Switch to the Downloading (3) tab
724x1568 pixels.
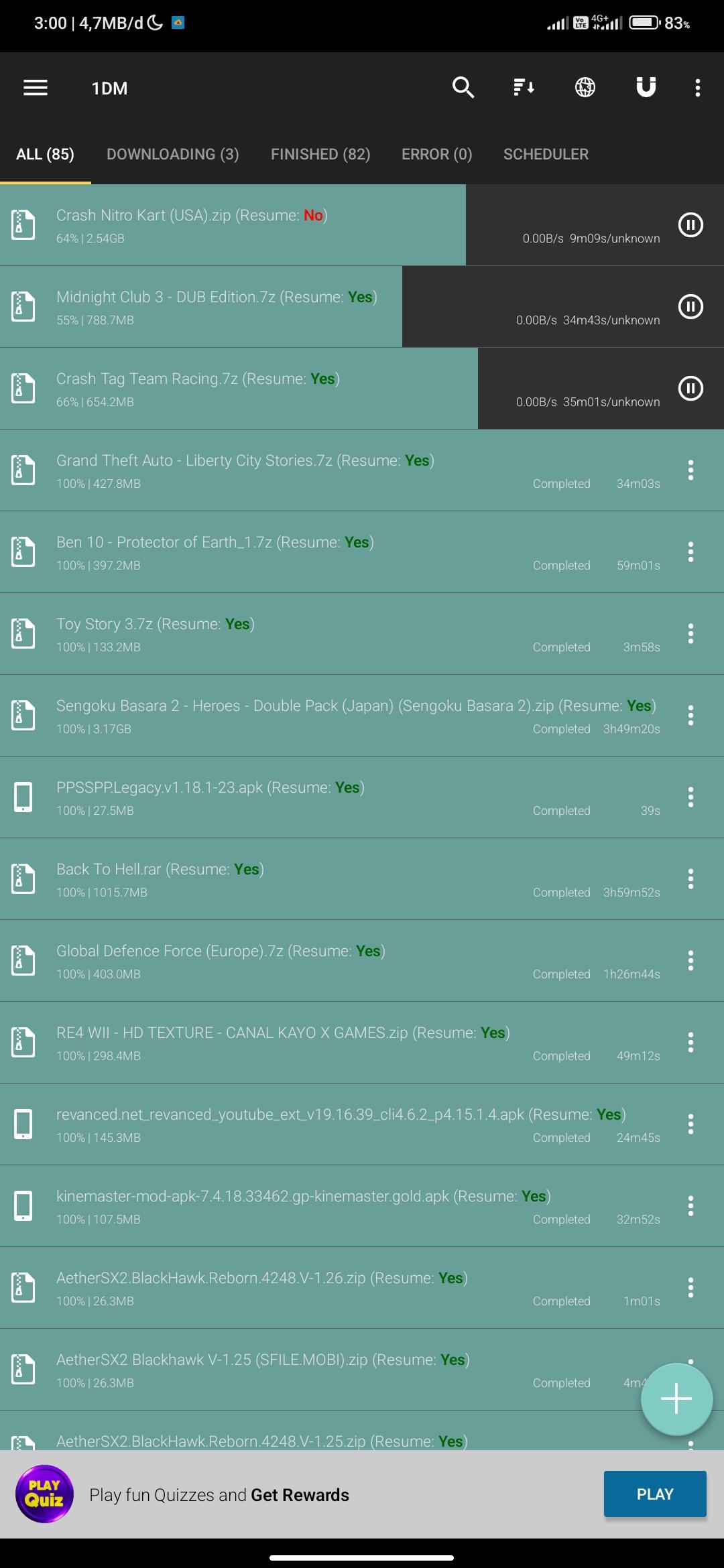tap(173, 154)
